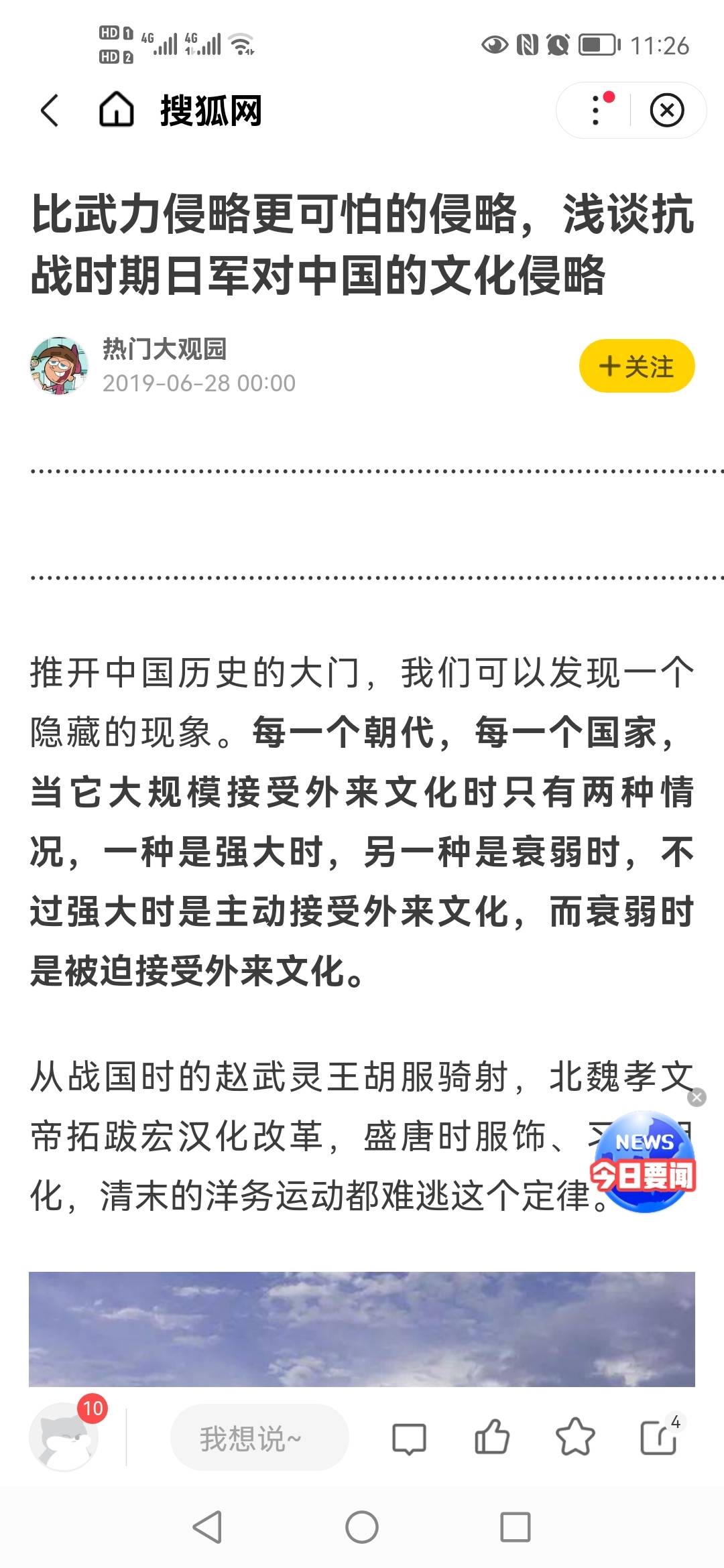The width and height of the screenshot is (724, 1568).
Task: Tap the system home button
Action: (362, 1528)
